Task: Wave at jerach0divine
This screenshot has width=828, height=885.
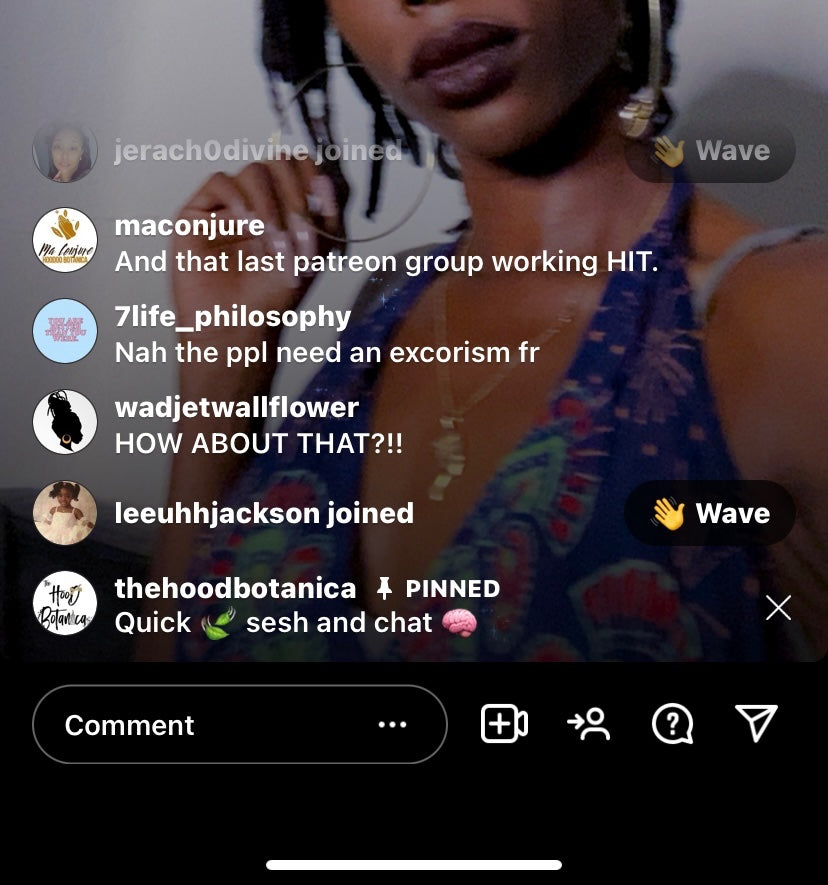Action: pos(710,151)
